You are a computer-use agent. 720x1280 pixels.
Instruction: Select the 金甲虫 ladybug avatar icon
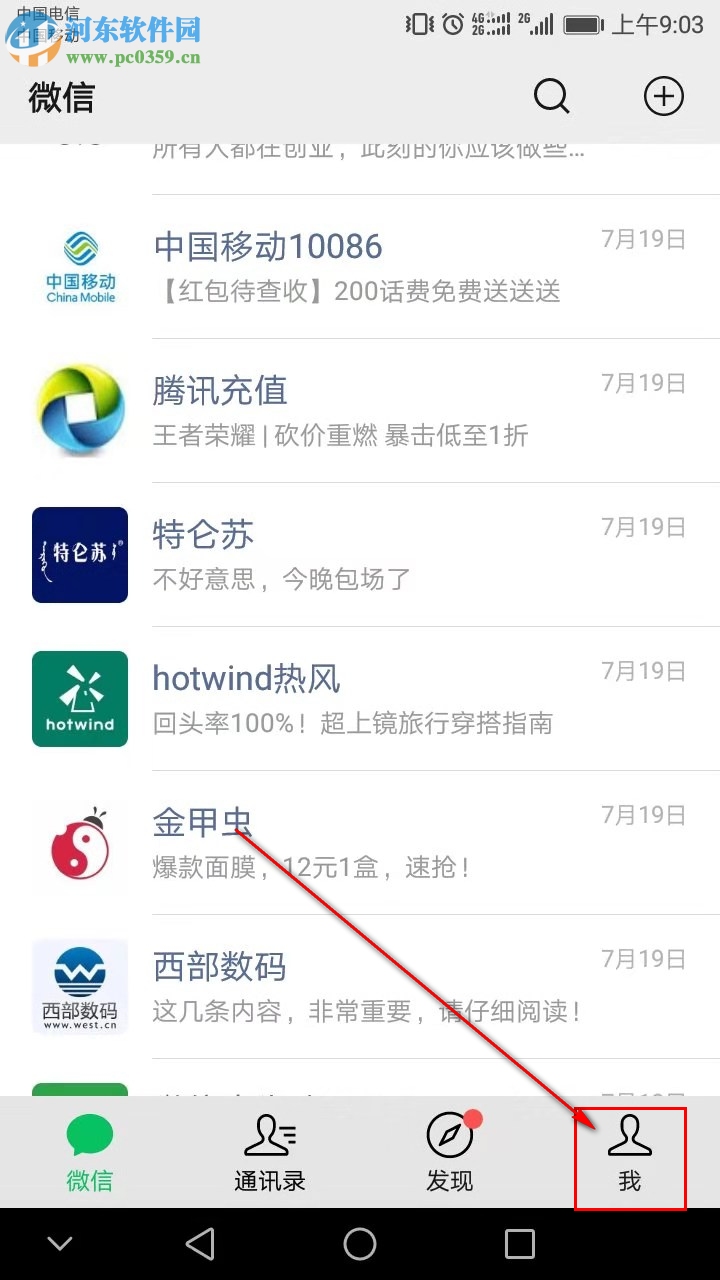pos(80,843)
